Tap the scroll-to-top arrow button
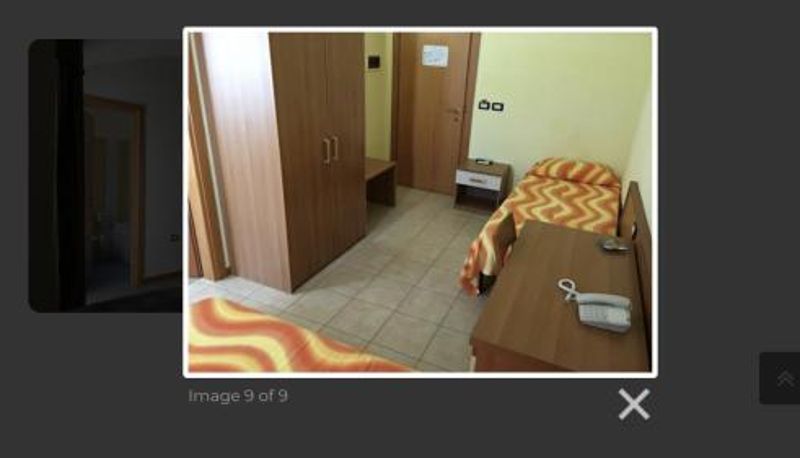The width and height of the screenshot is (800, 458). click(x=780, y=378)
